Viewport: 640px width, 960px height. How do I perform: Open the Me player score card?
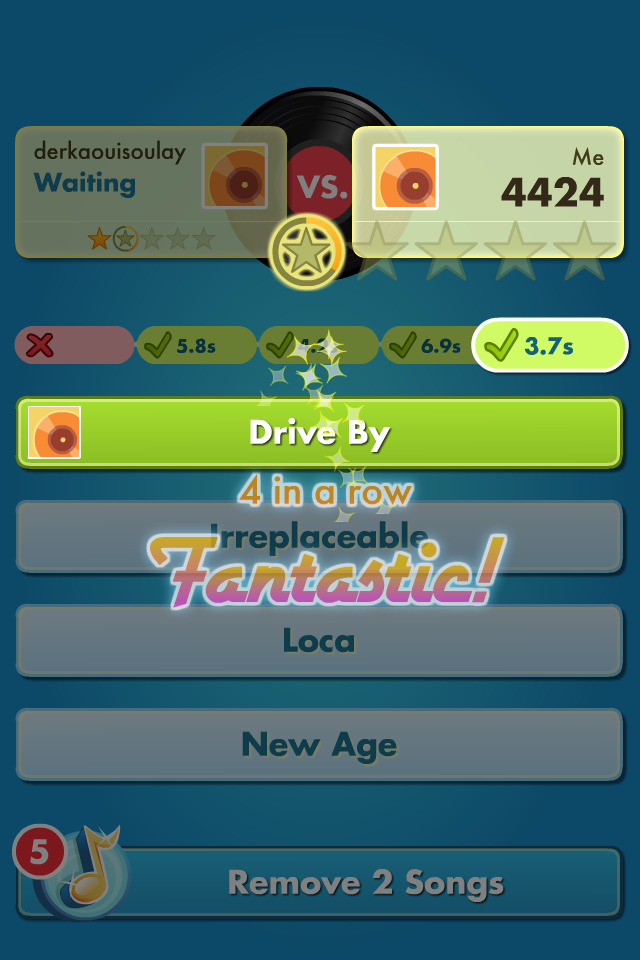tap(488, 190)
